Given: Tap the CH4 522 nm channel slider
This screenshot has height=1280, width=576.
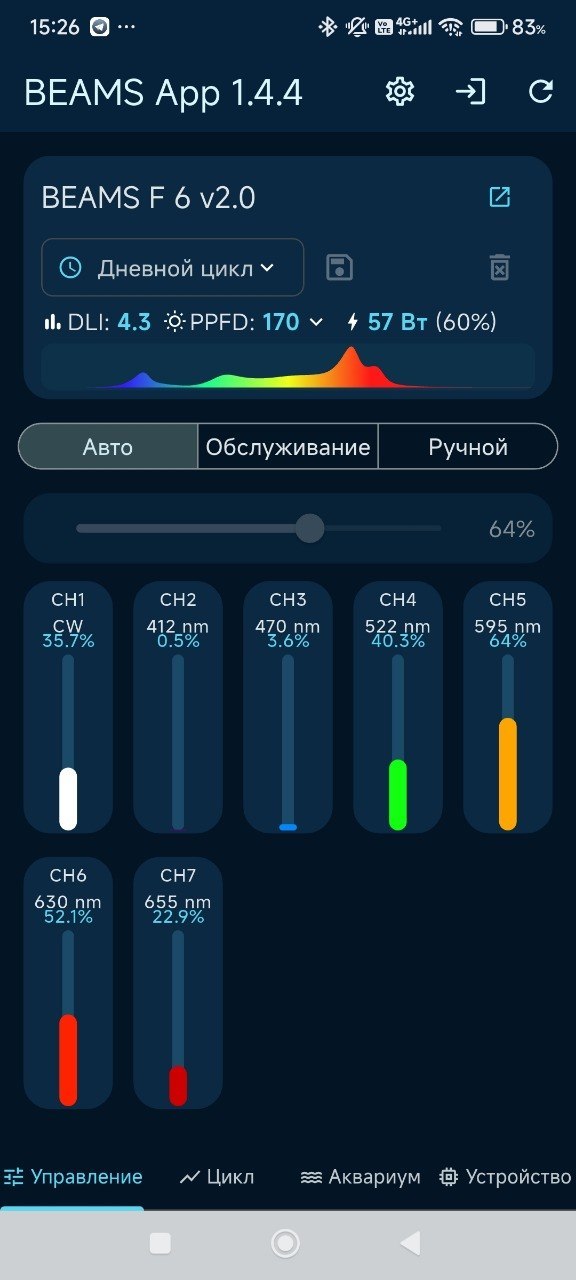Looking at the screenshot, I should point(398,742).
